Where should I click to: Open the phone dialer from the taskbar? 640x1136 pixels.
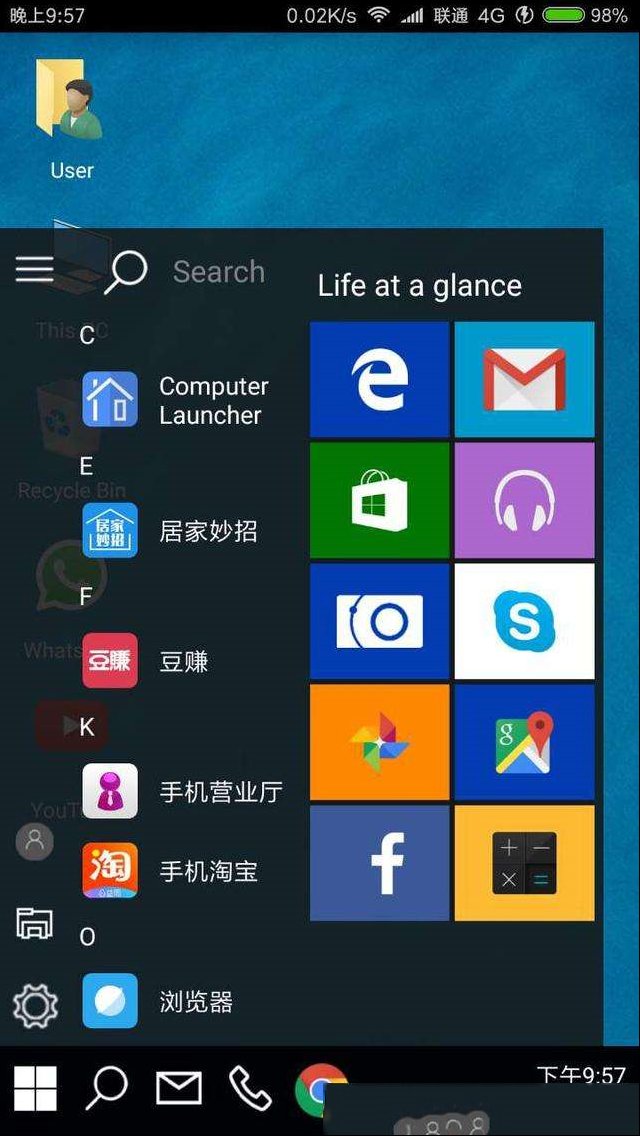point(250,1089)
